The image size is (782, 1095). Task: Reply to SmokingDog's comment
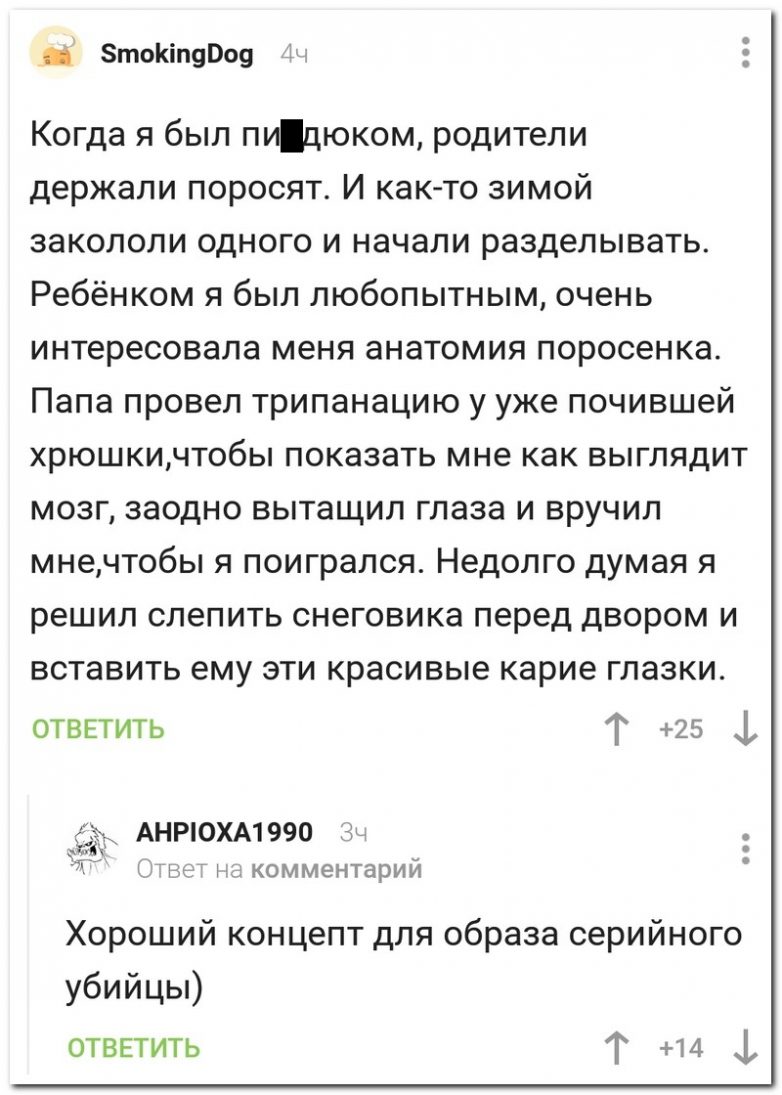click(x=98, y=729)
